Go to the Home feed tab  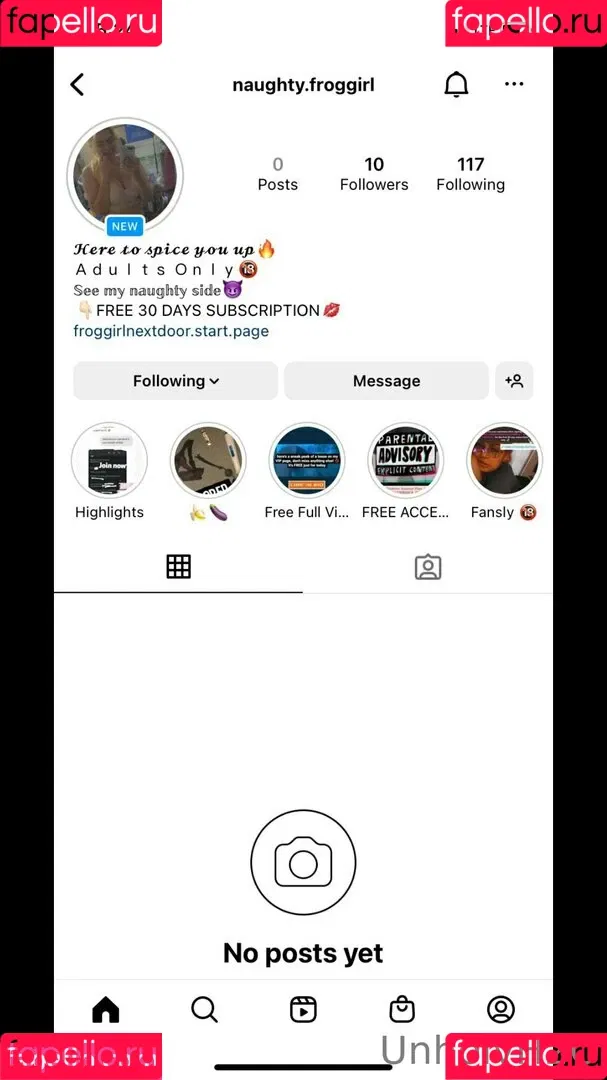(105, 1010)
